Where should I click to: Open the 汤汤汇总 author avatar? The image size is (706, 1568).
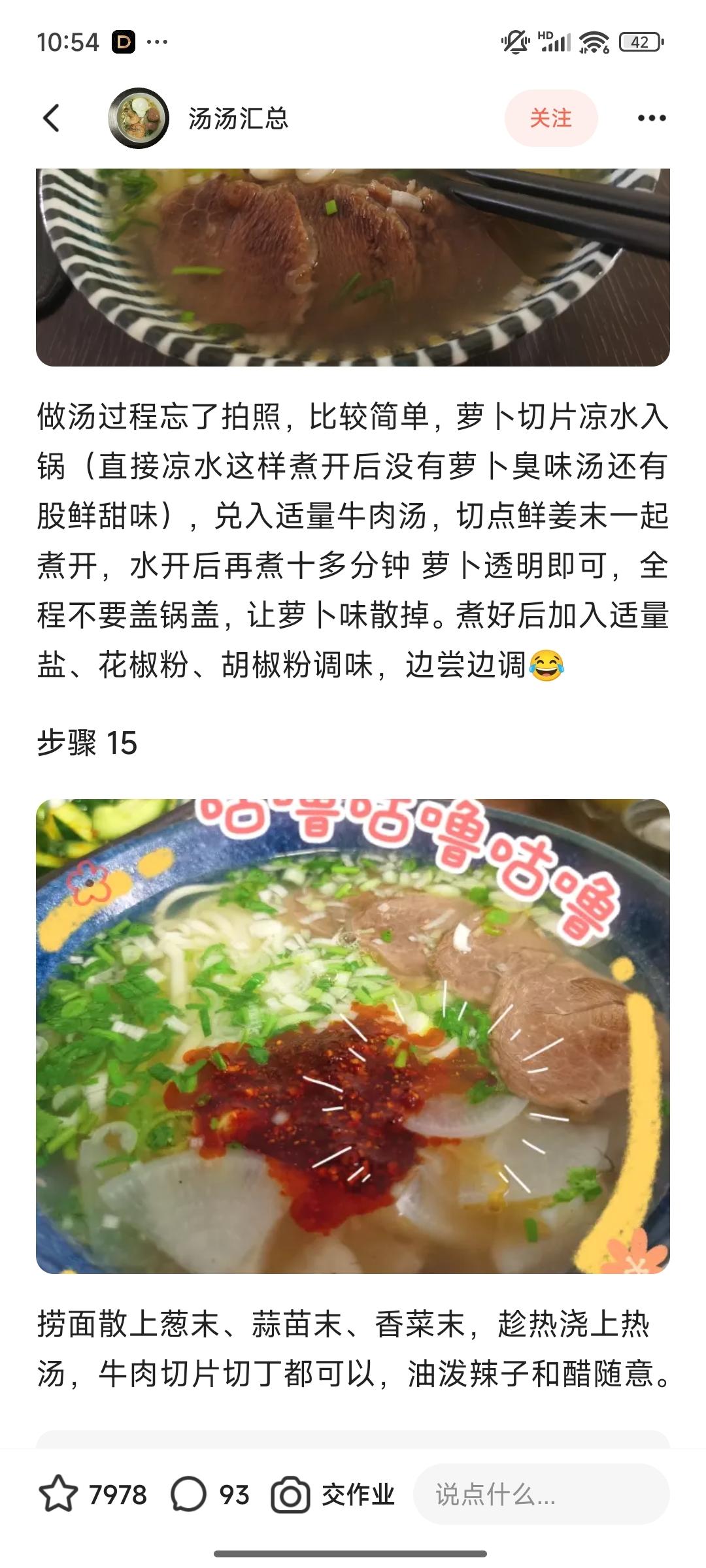click(138, 118)
